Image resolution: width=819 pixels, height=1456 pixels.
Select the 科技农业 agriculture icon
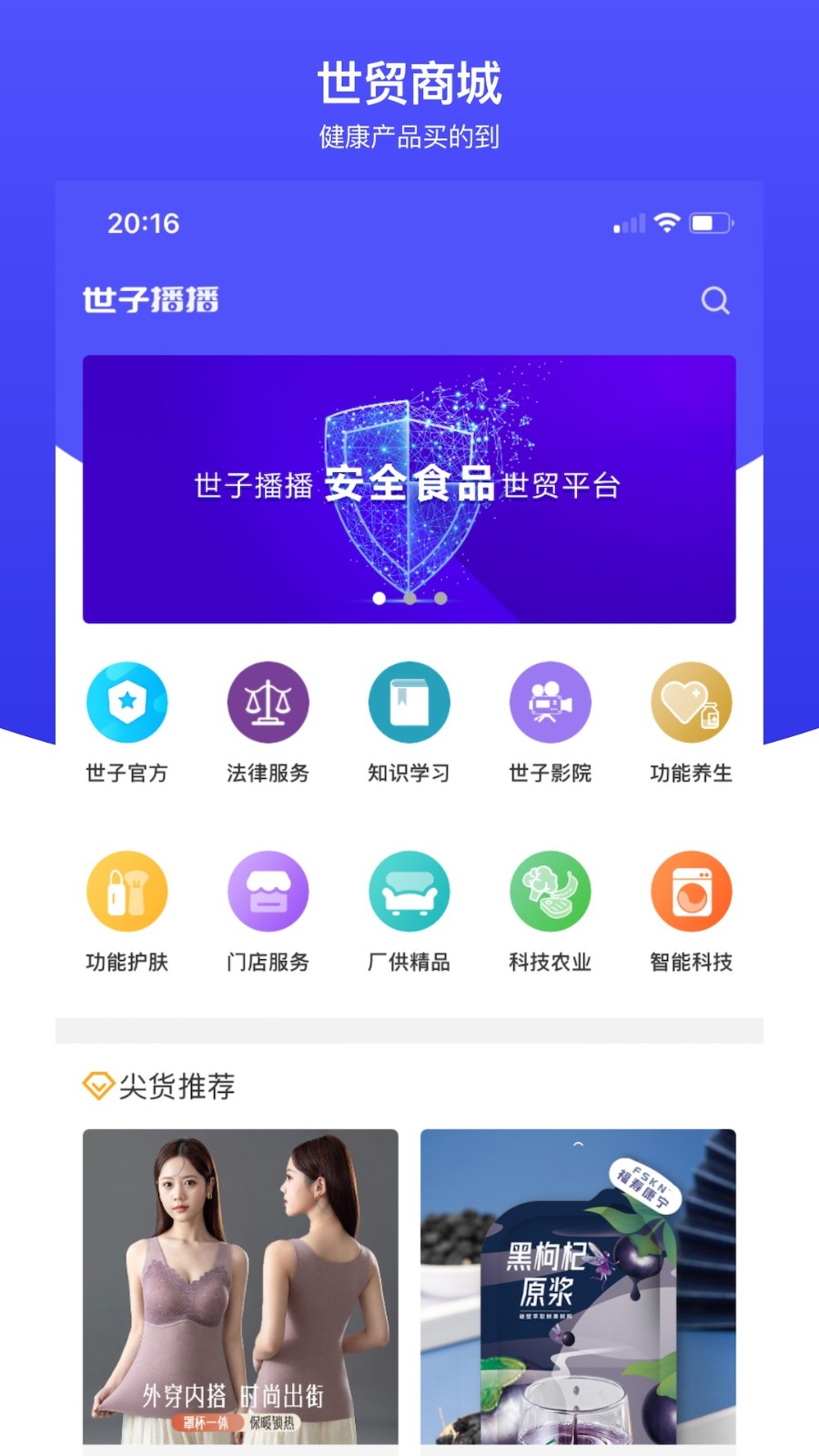pos(551,890)
